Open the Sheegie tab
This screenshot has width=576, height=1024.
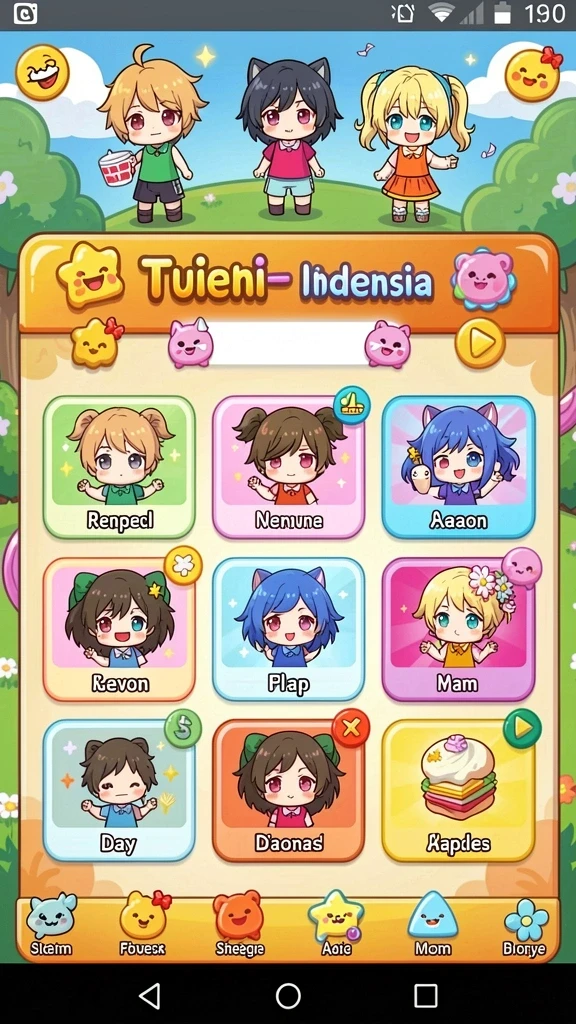point(239,925)
